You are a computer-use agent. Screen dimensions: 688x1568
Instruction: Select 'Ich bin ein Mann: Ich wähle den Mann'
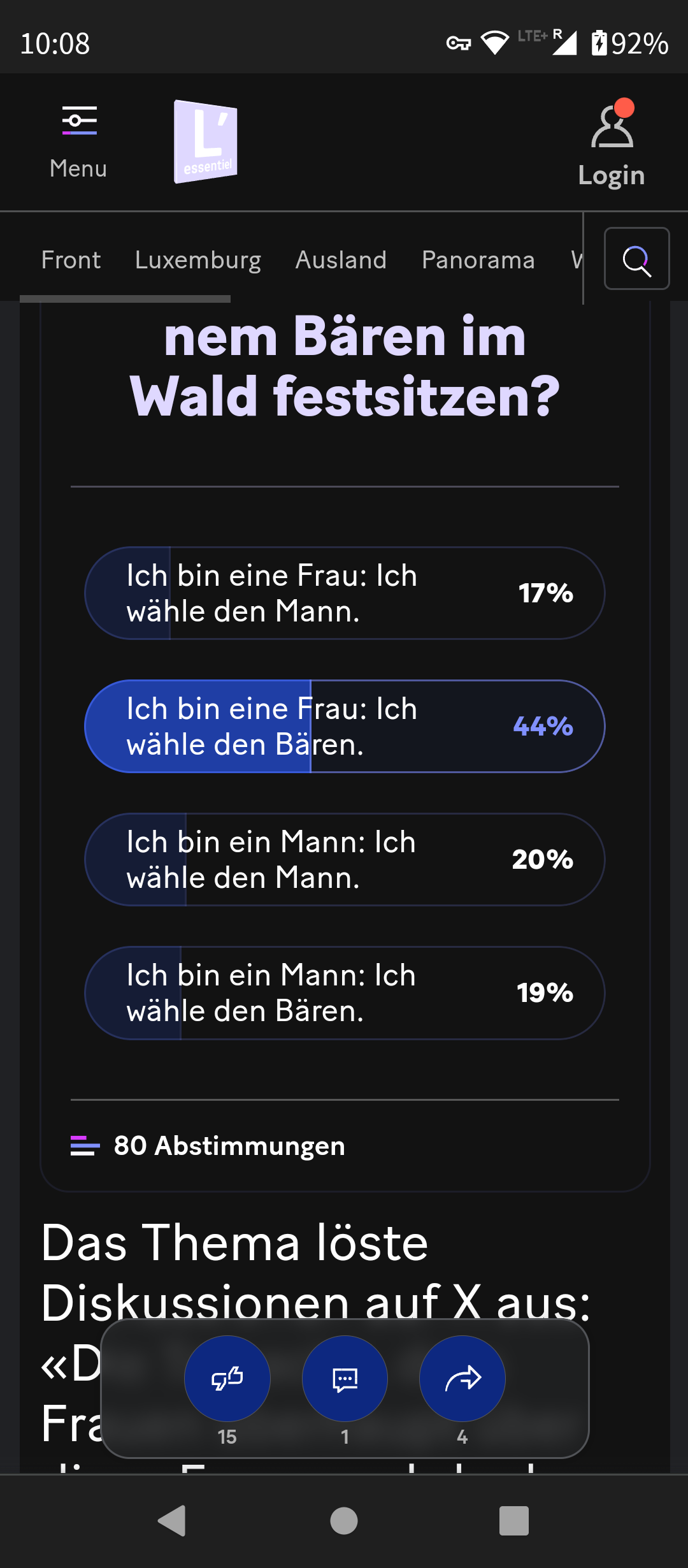(x=345, y=859)
